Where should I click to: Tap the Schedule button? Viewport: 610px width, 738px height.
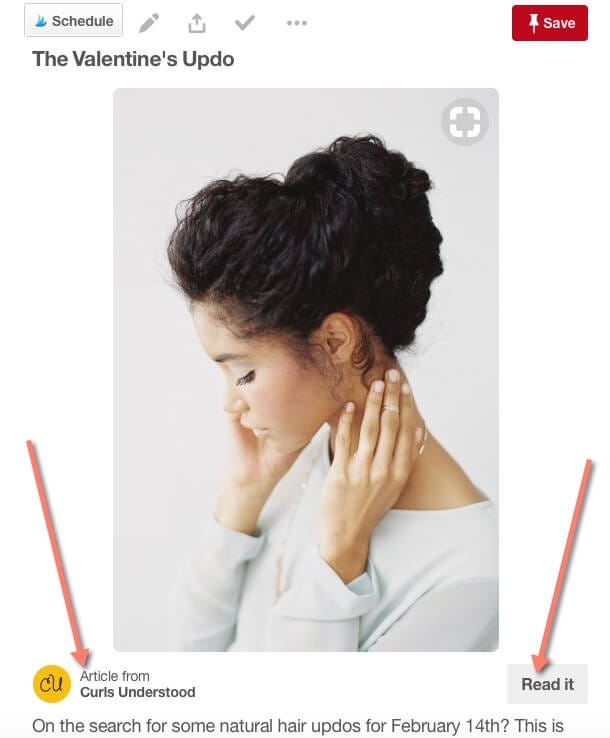point(73,21)
